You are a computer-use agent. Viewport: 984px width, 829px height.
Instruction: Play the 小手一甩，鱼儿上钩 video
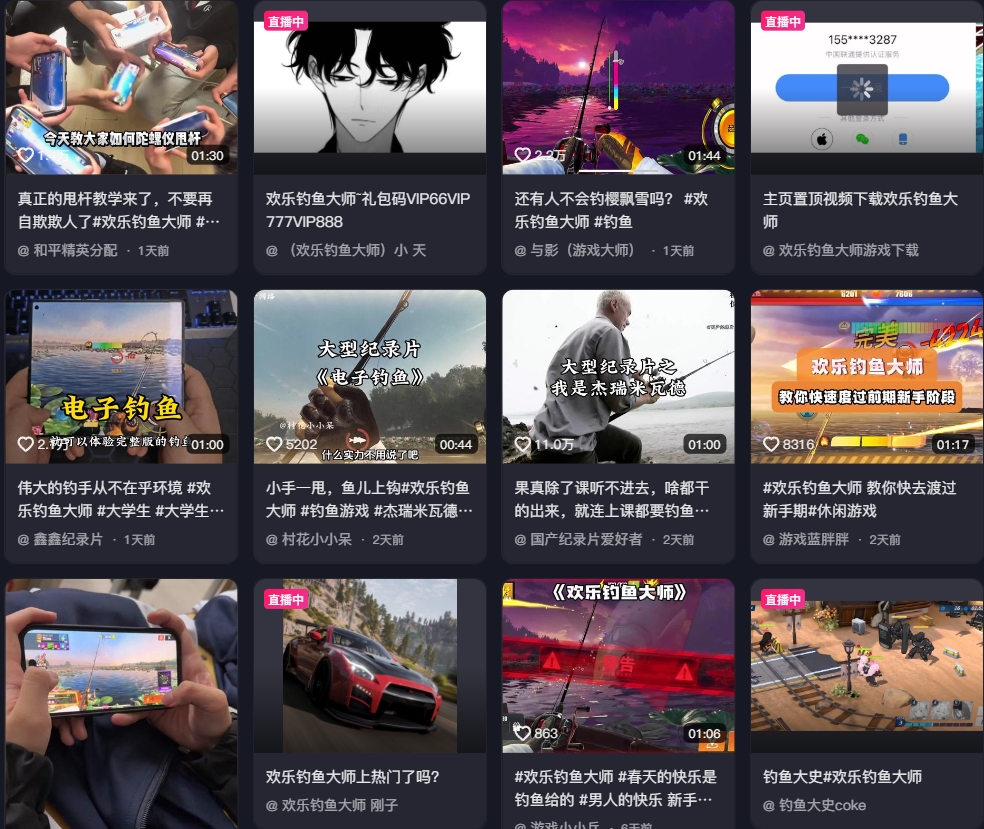click(x=369, y=377)
